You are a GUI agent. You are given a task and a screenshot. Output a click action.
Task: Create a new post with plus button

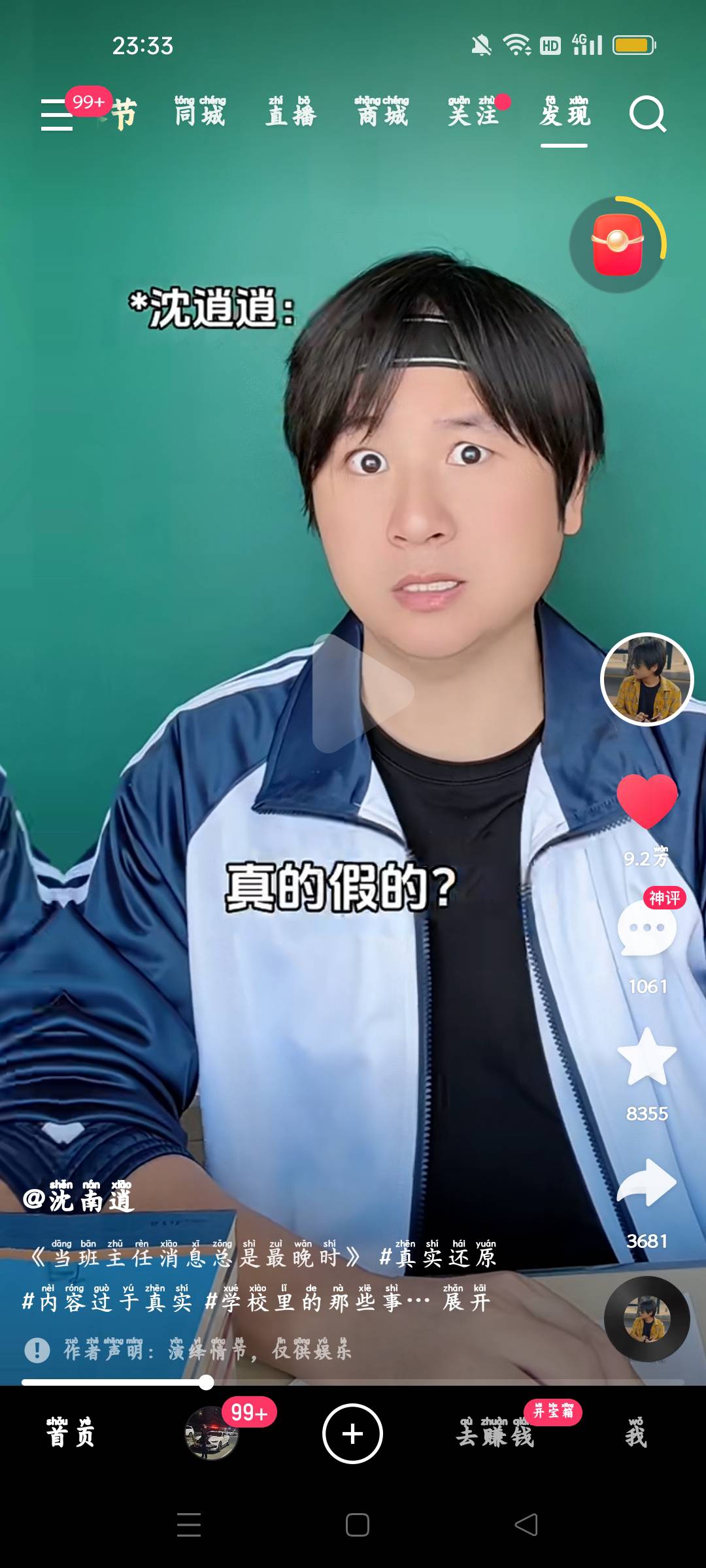(x=352, y=1434)
